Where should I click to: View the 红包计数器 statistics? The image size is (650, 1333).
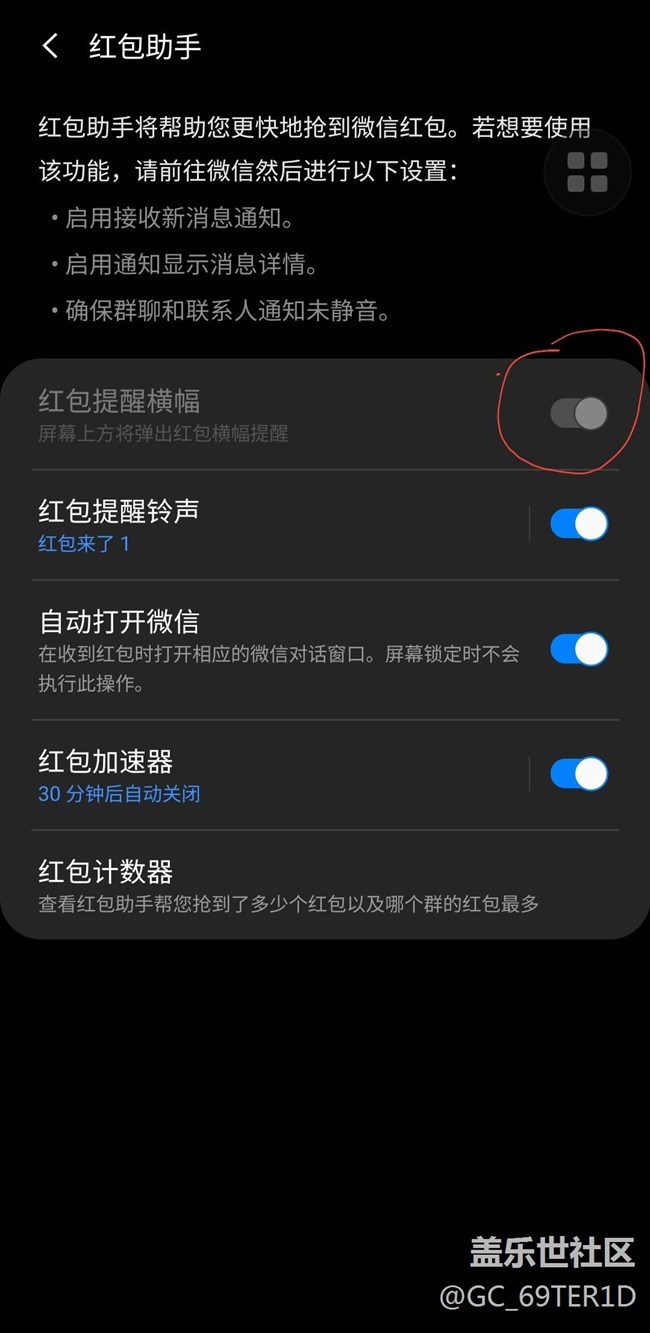300,885
